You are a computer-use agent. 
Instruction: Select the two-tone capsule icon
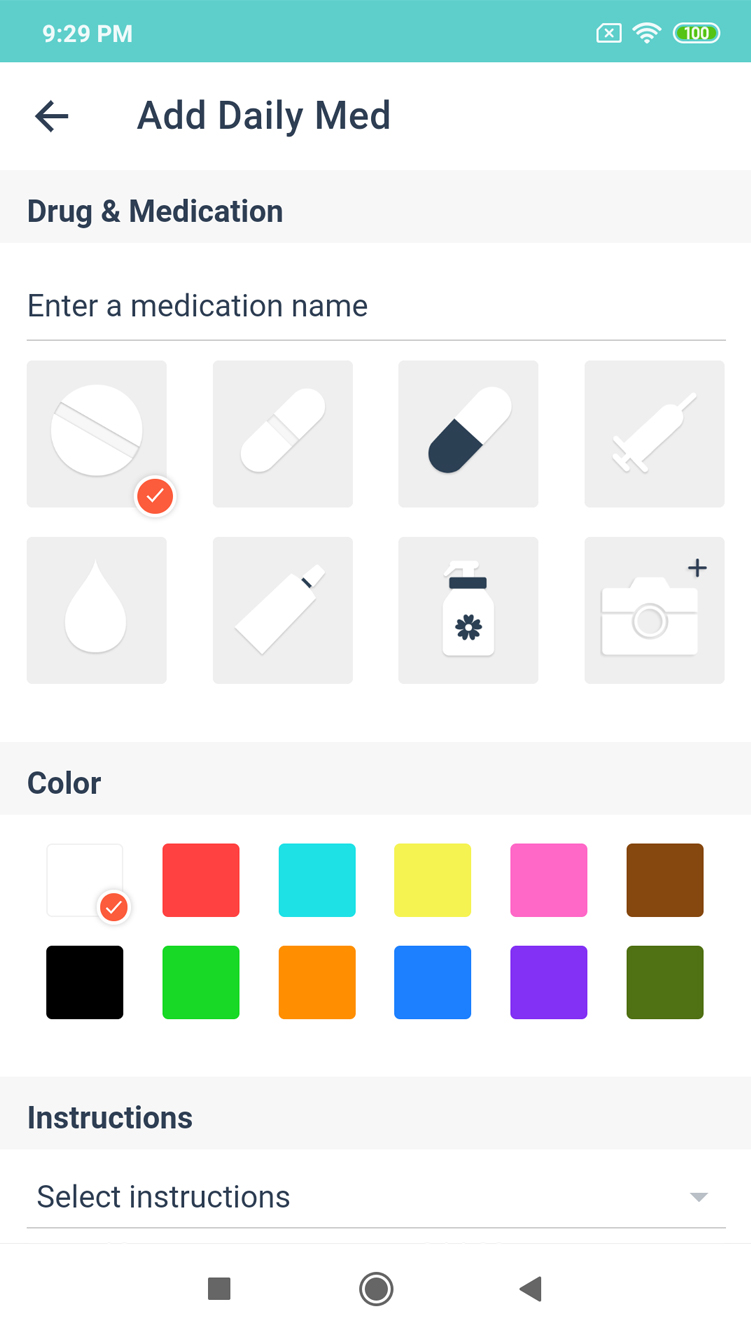[468, 434]
